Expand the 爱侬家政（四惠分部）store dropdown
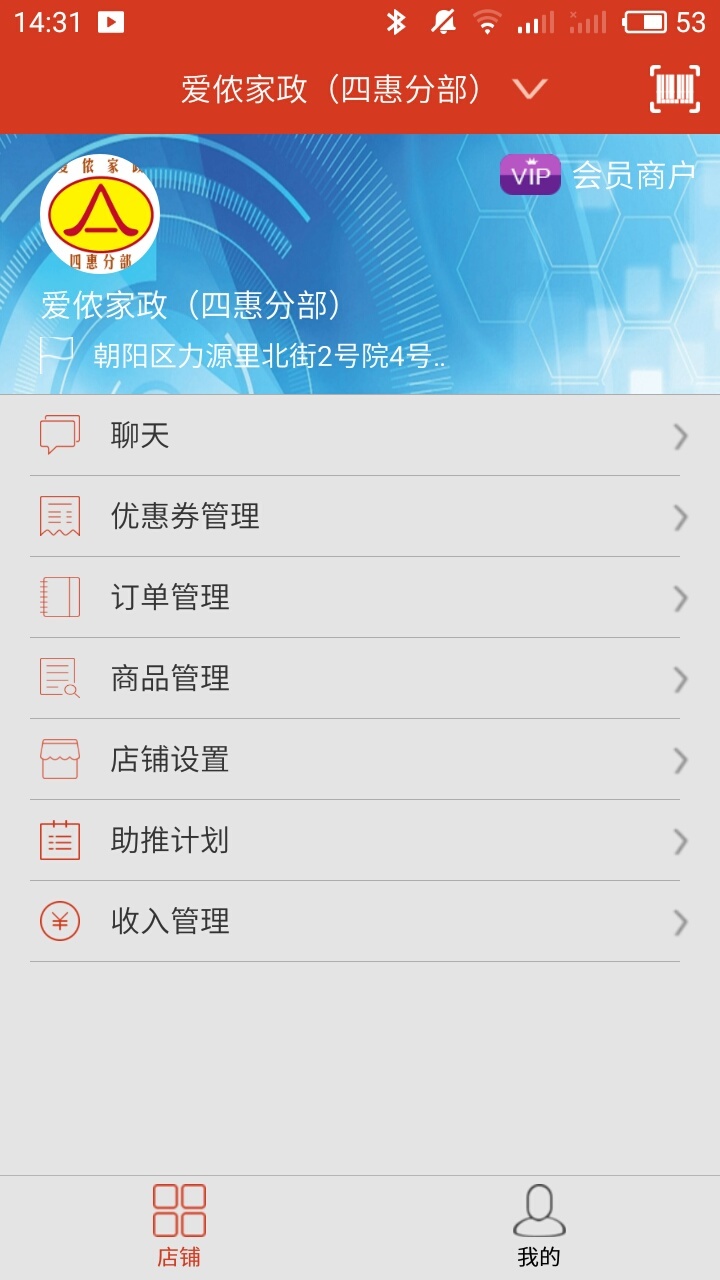This screenshot has width=720, height=1280. coord(529,90)
